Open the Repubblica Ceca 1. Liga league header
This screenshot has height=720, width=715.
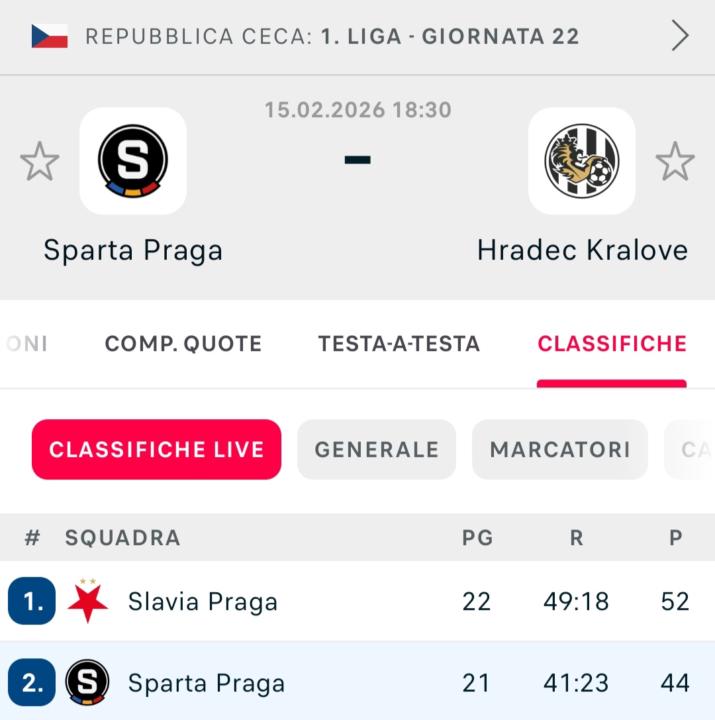pyautogui.click(x=330, y=37)
